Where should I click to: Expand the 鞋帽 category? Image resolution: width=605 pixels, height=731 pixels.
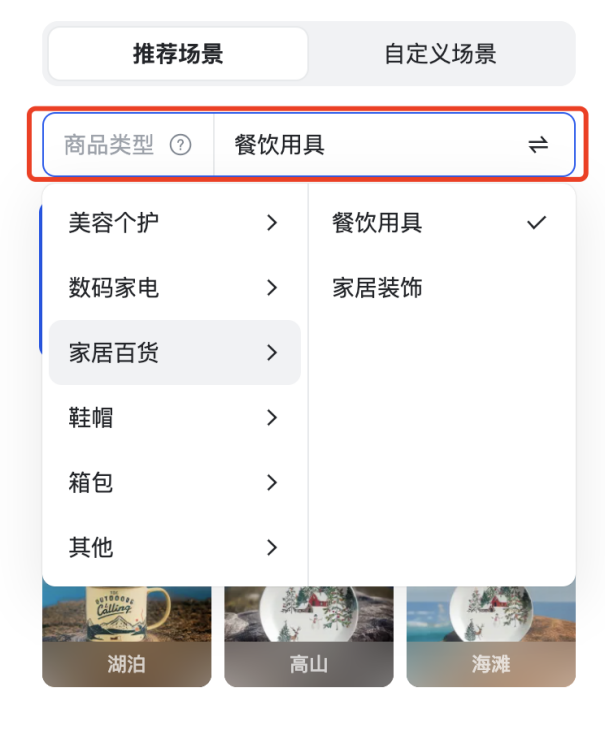174,418
